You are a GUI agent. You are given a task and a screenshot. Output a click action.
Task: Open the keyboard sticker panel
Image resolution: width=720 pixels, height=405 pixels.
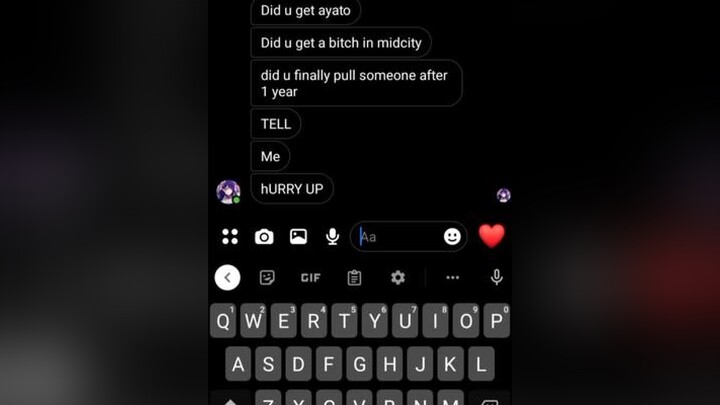coord(267,278)
